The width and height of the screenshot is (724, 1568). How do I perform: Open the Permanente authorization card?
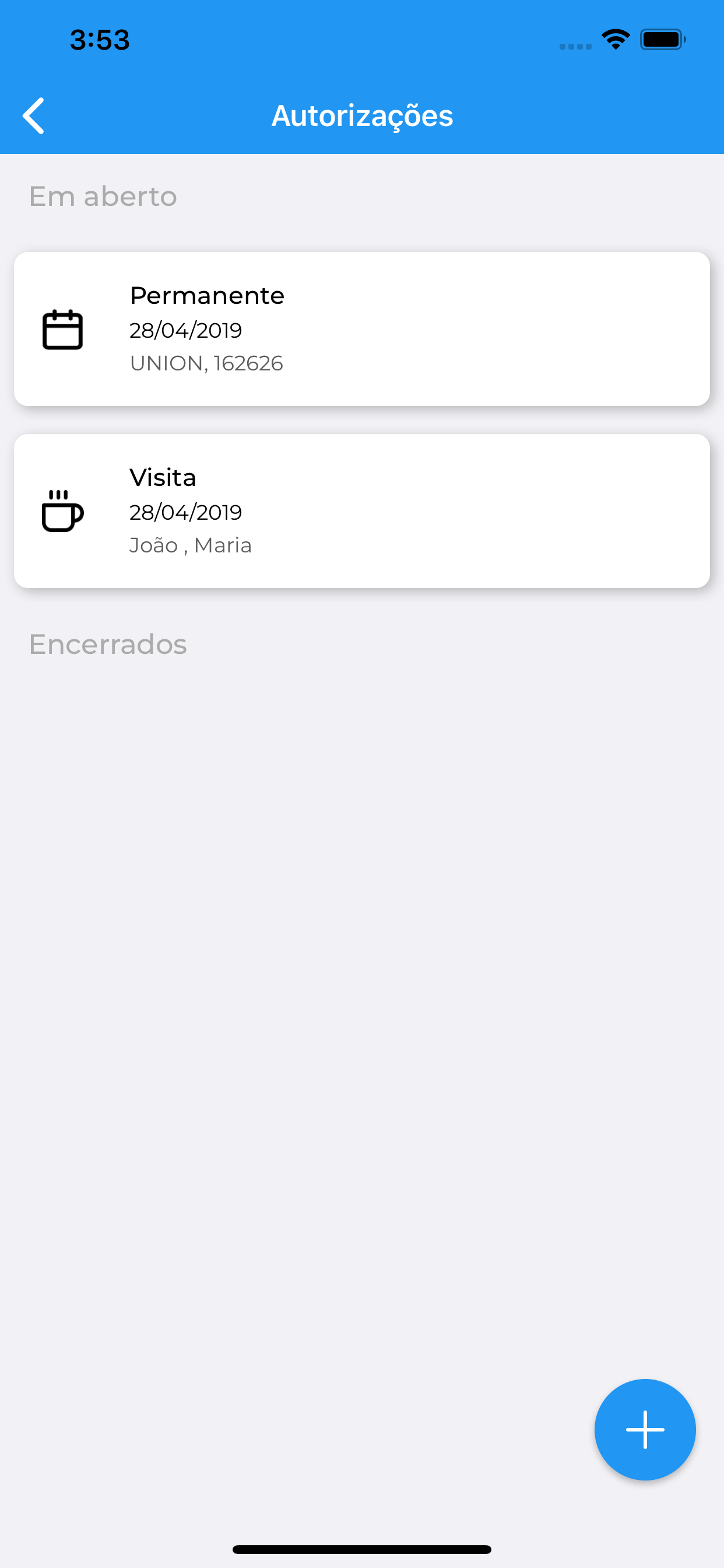pos(362,328)
